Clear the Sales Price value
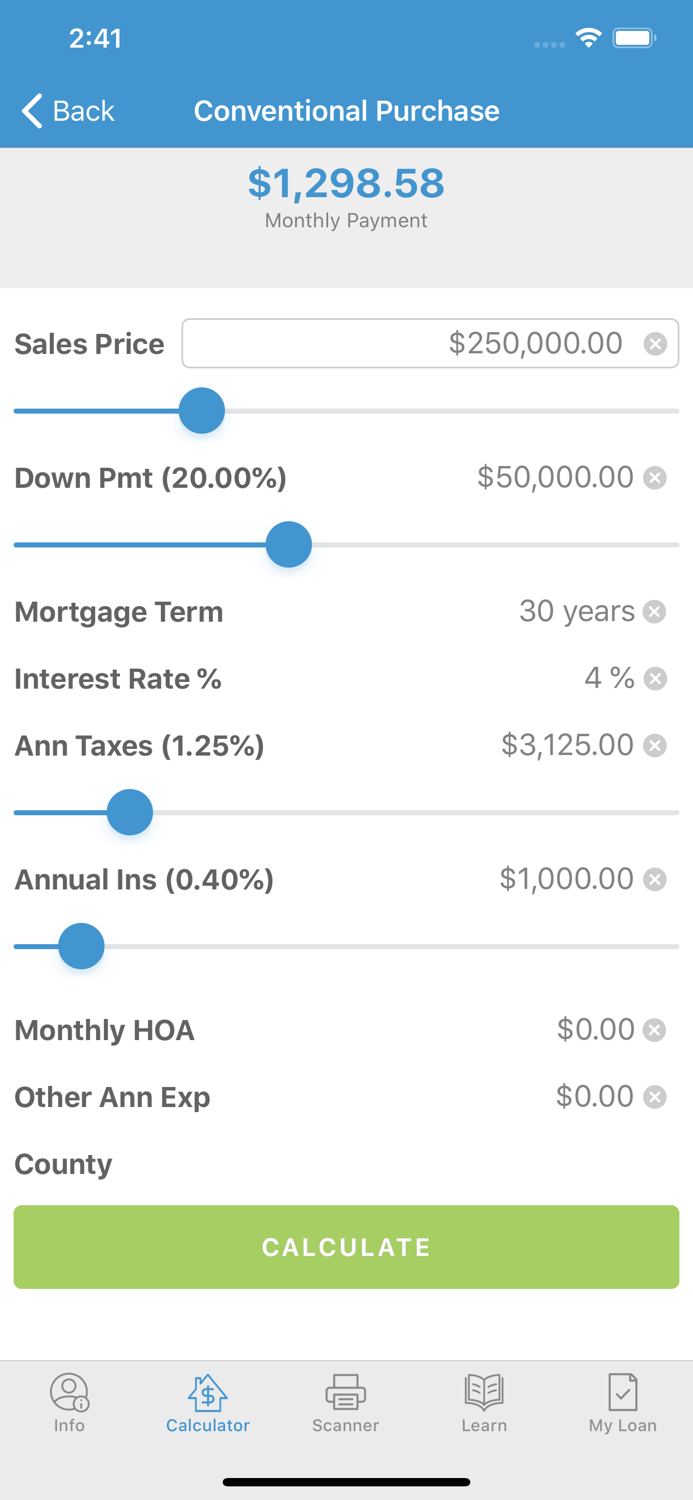Image resolution: width=693 pixels, height=1500 pixels. [655, 344]
